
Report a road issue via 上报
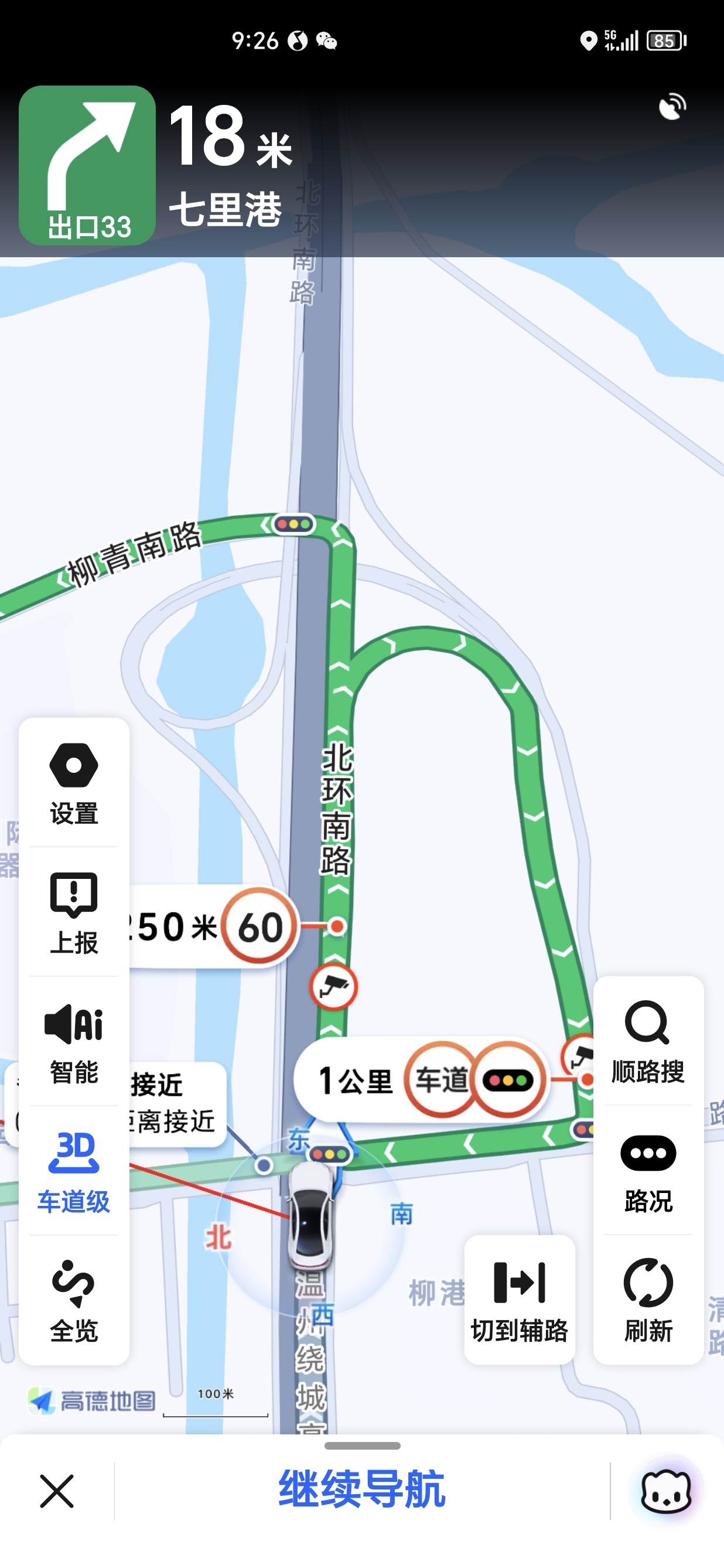pyautogui.click(x=74, y=912)
